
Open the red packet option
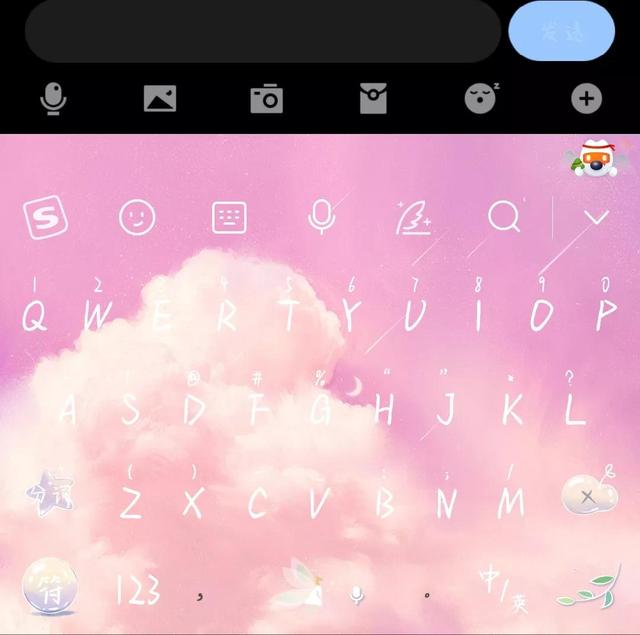click(373, 98)
